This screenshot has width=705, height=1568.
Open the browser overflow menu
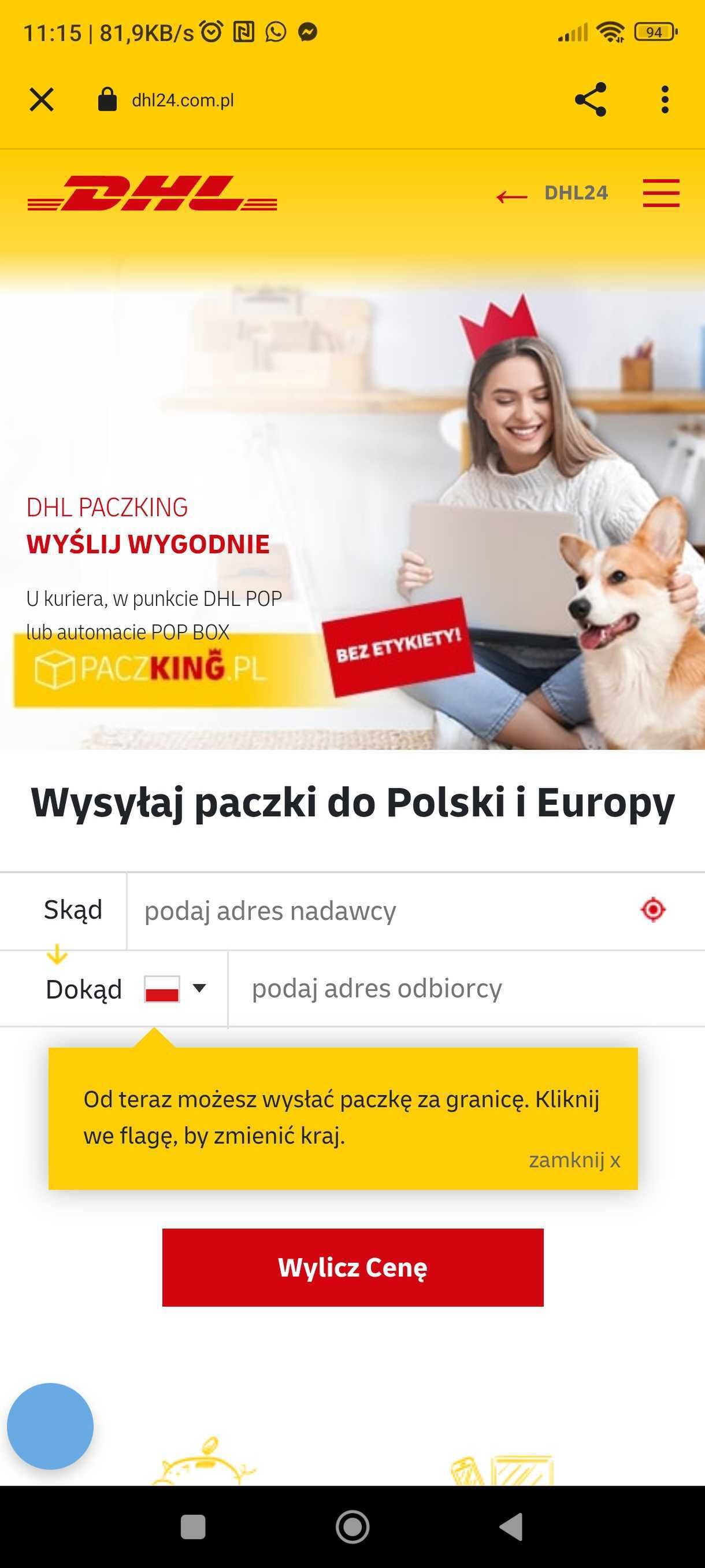tap(665, 99)
